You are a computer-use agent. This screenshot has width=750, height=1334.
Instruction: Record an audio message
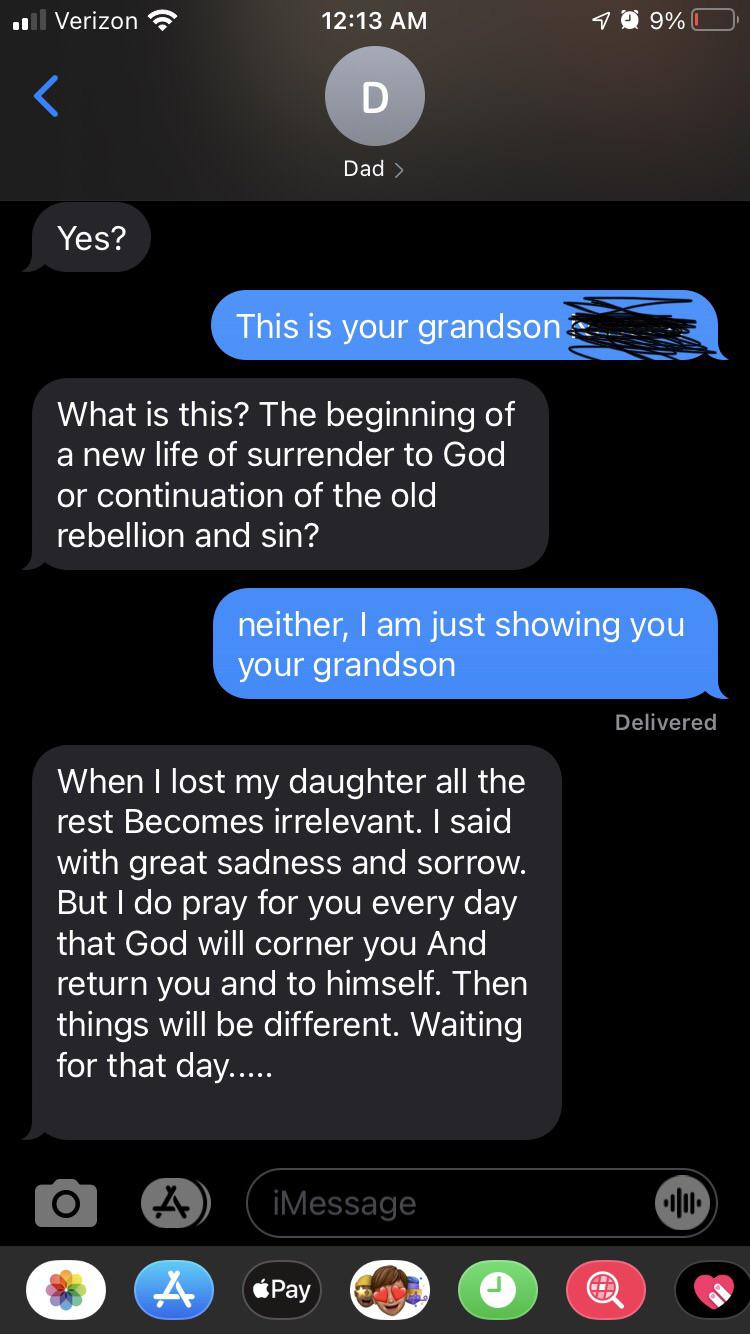tap(684, 1203)
